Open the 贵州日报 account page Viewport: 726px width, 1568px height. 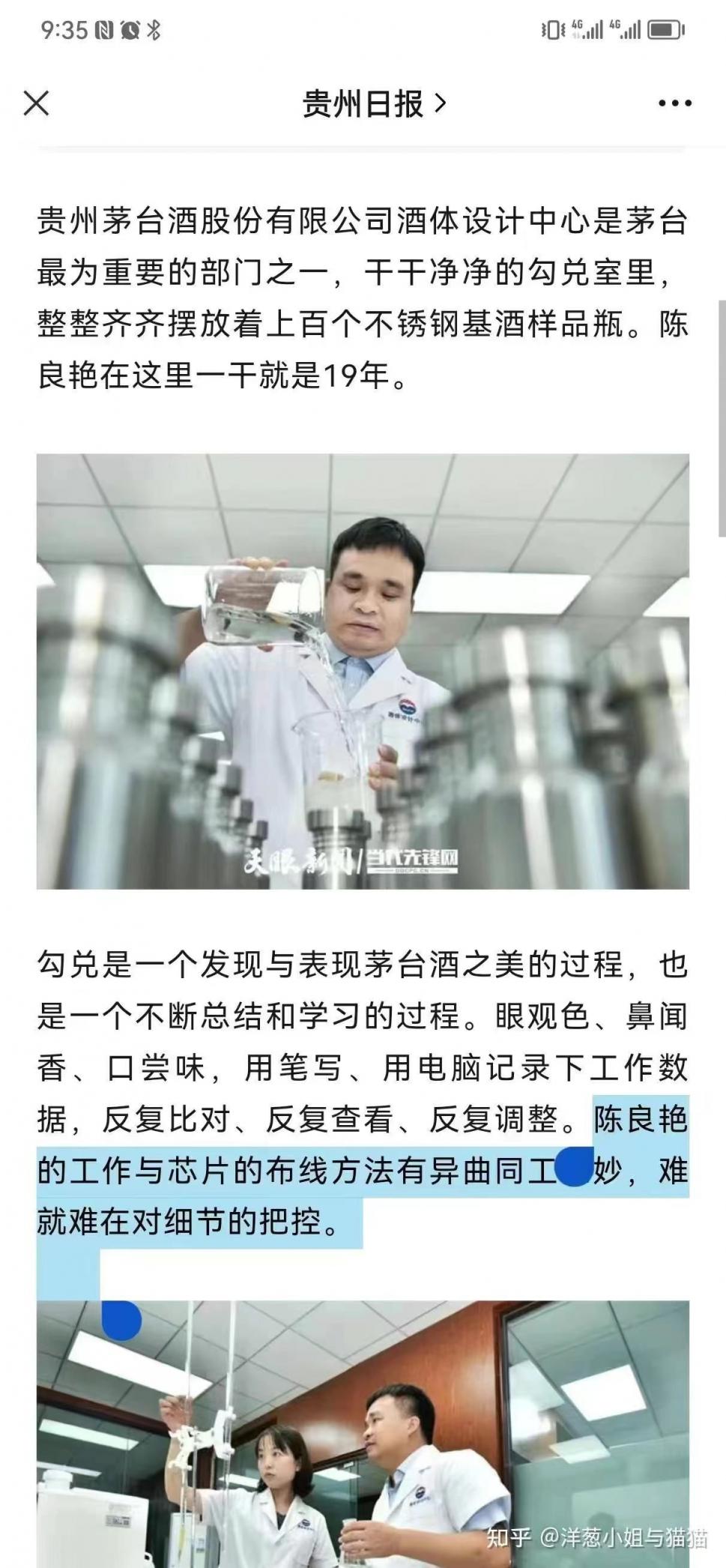[x=372, y=103]
